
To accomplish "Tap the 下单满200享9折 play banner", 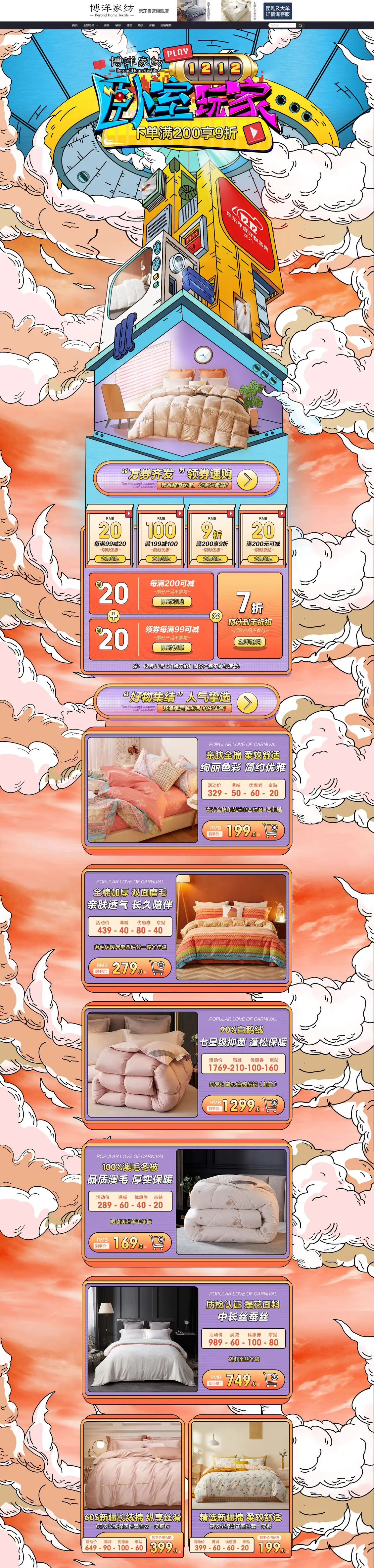I will click(x=186, y=133).
